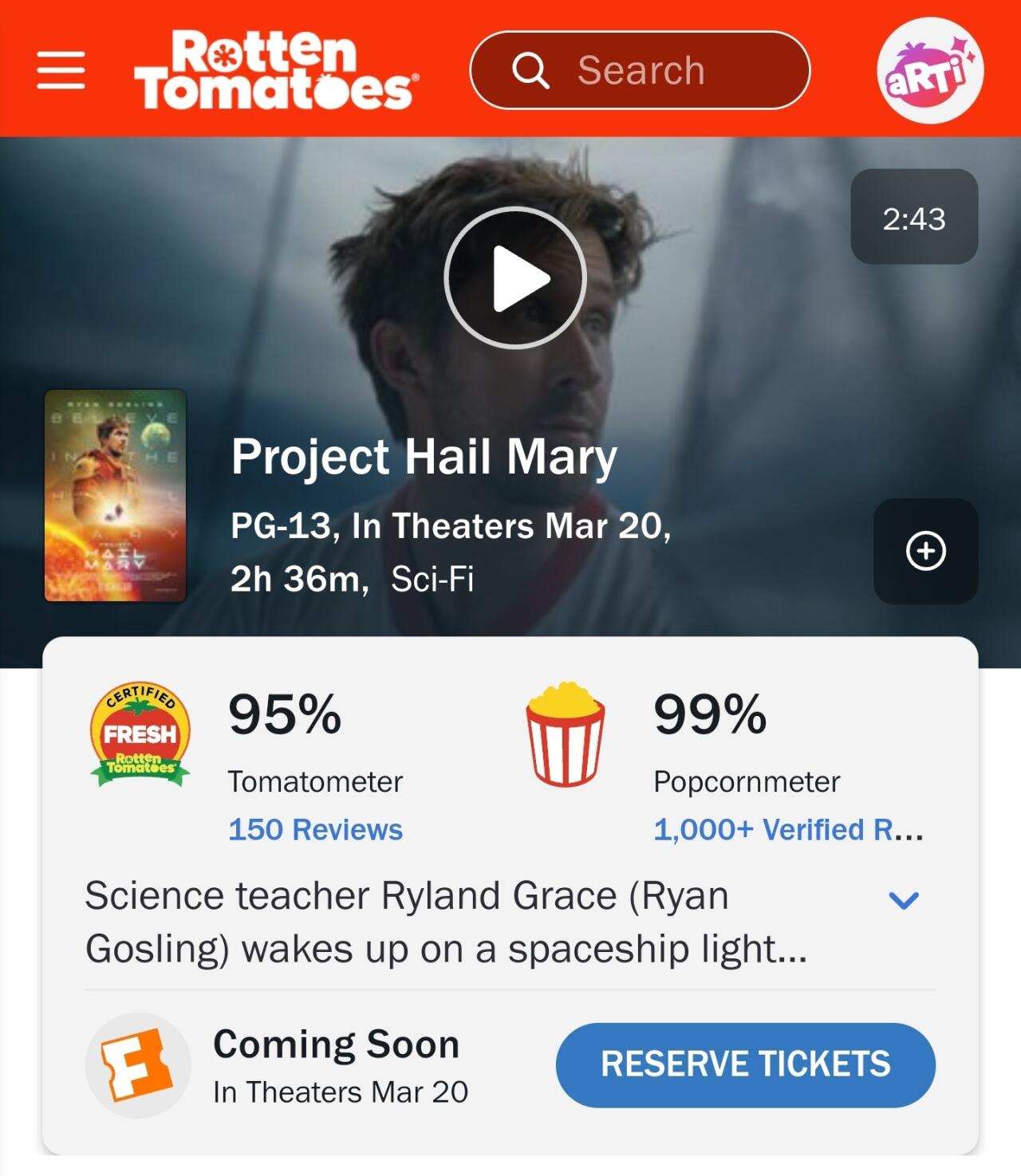Open the 1,000+ Verified Ratings link
The width and height of the screenshot is (1021, 1176).
(788, 829)
